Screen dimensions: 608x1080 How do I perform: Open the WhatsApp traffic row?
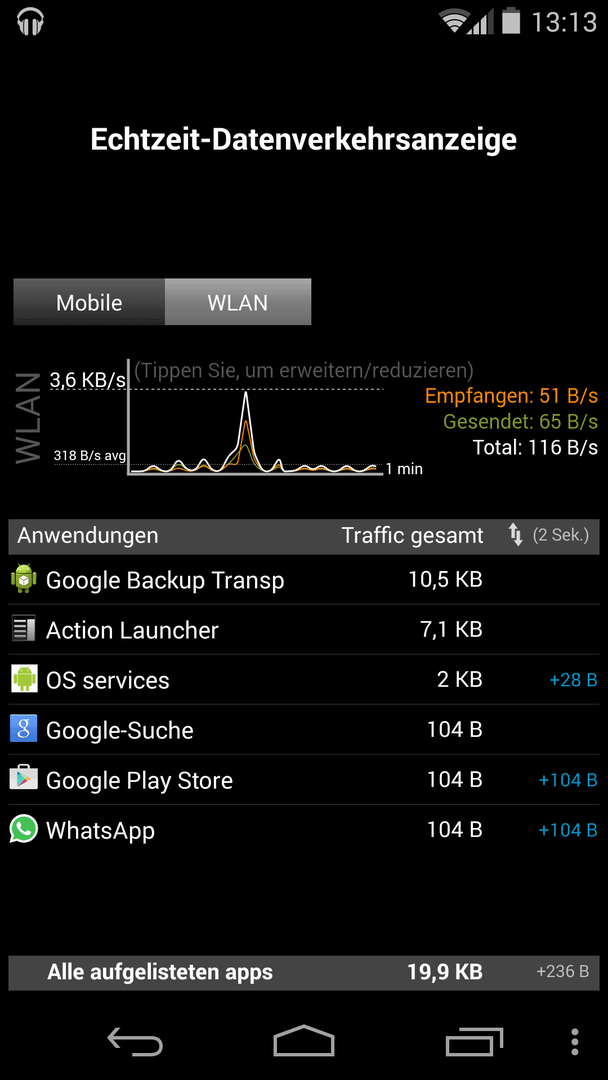click(304, 829)
